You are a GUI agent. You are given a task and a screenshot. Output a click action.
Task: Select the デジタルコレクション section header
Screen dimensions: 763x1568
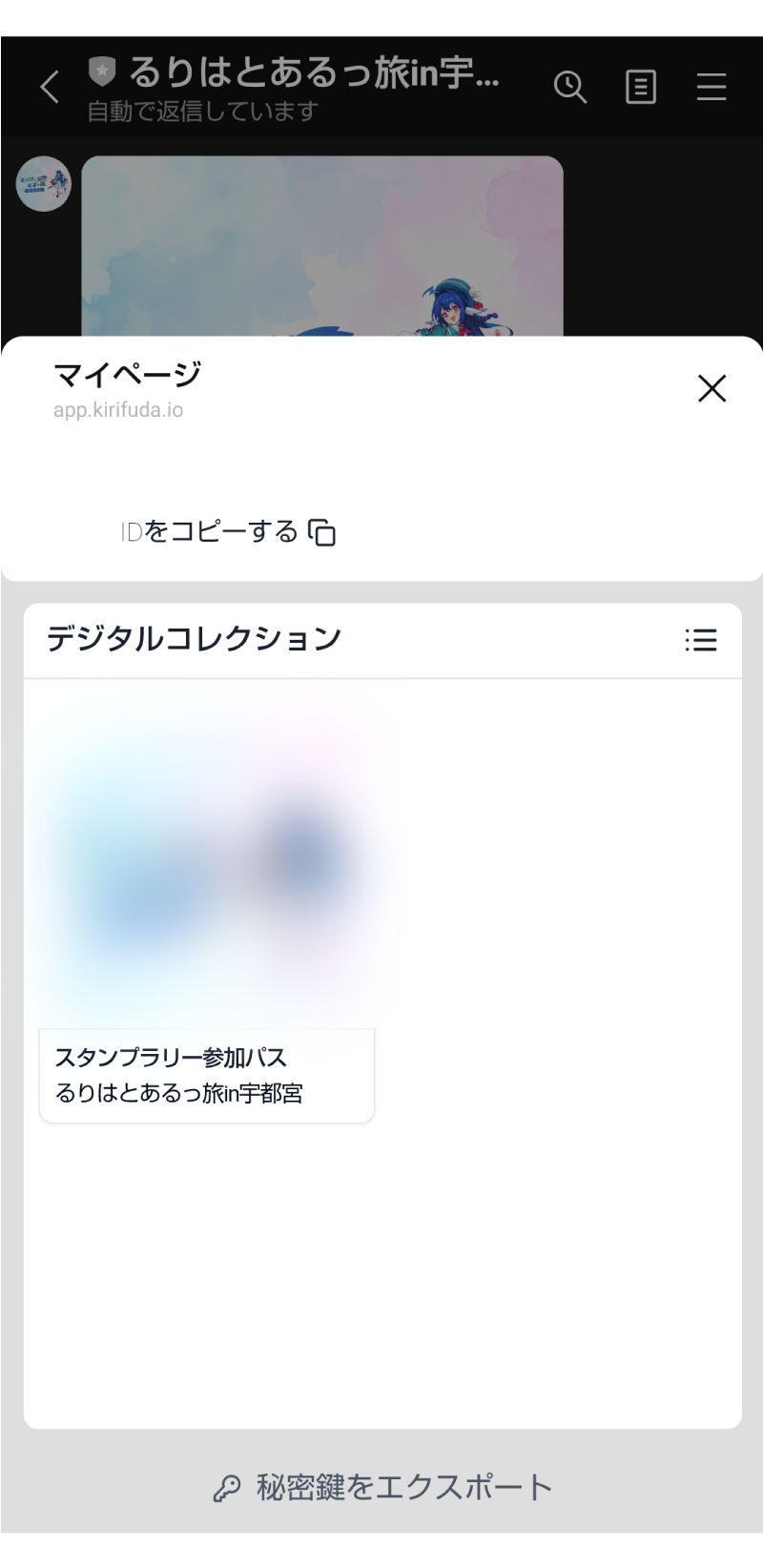pyautogui.click(x=195, y=639)
